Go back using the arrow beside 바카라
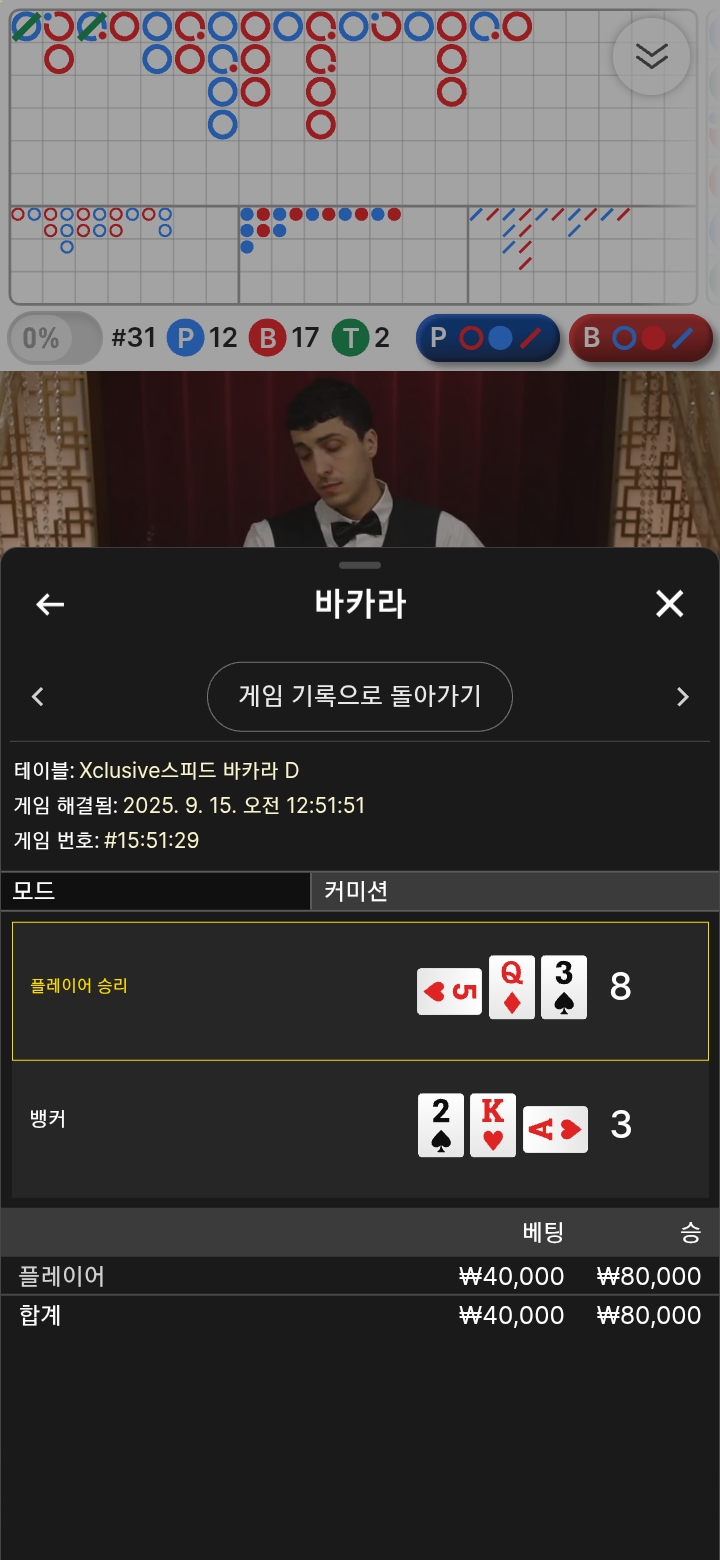Screen dimensions: 720x1560 tap(50, 604)
